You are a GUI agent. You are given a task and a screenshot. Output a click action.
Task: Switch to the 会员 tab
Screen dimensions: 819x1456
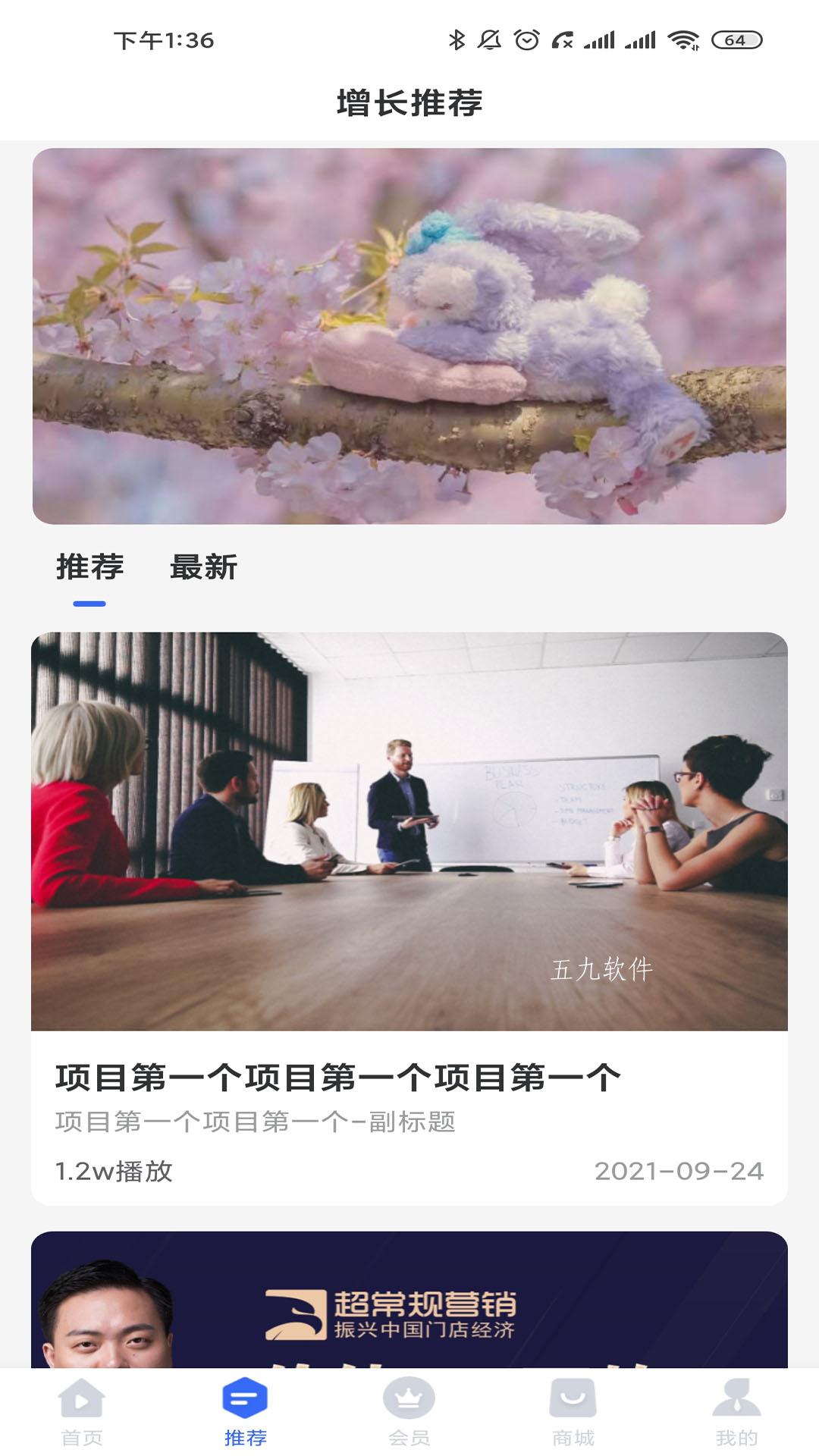point(409,1412)
